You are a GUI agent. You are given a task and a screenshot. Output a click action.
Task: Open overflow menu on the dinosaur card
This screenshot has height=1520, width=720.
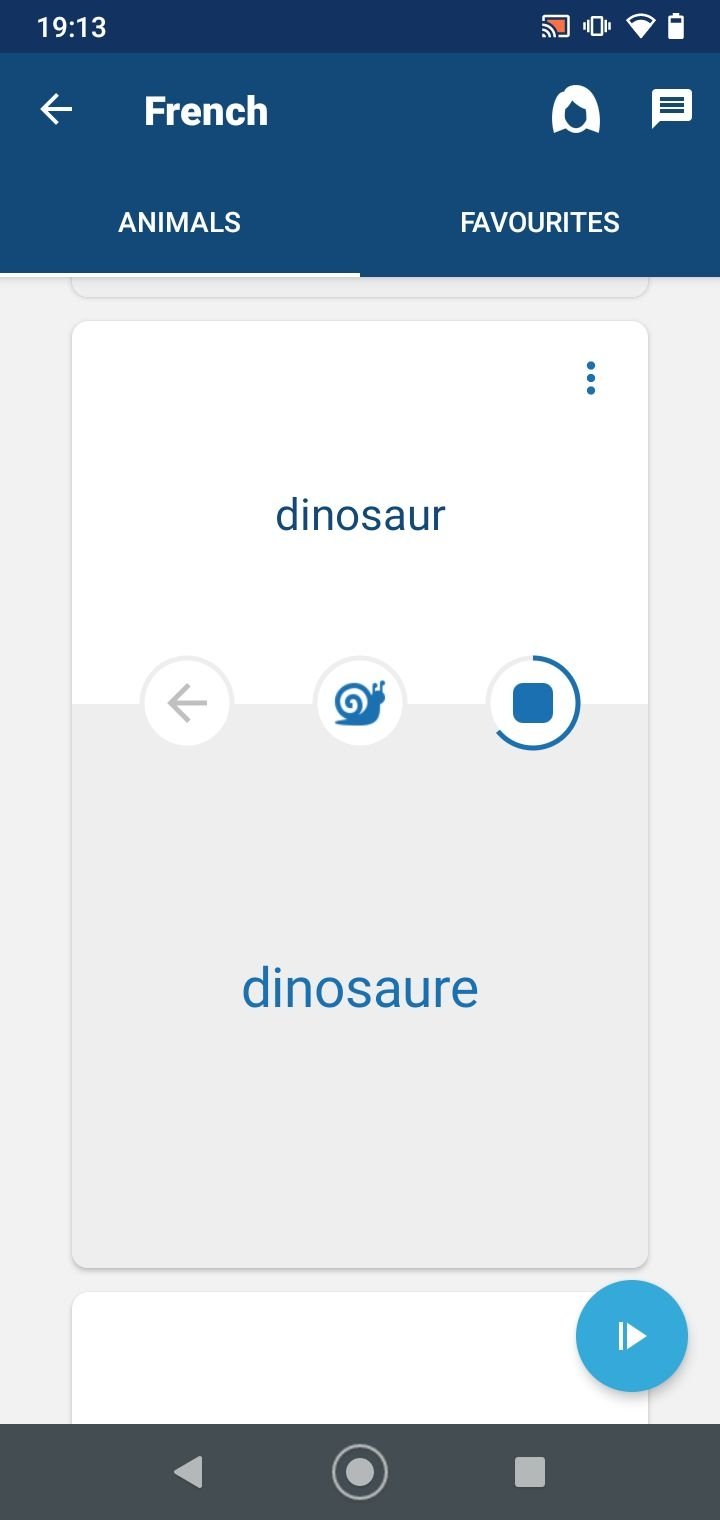click(591, 378)
